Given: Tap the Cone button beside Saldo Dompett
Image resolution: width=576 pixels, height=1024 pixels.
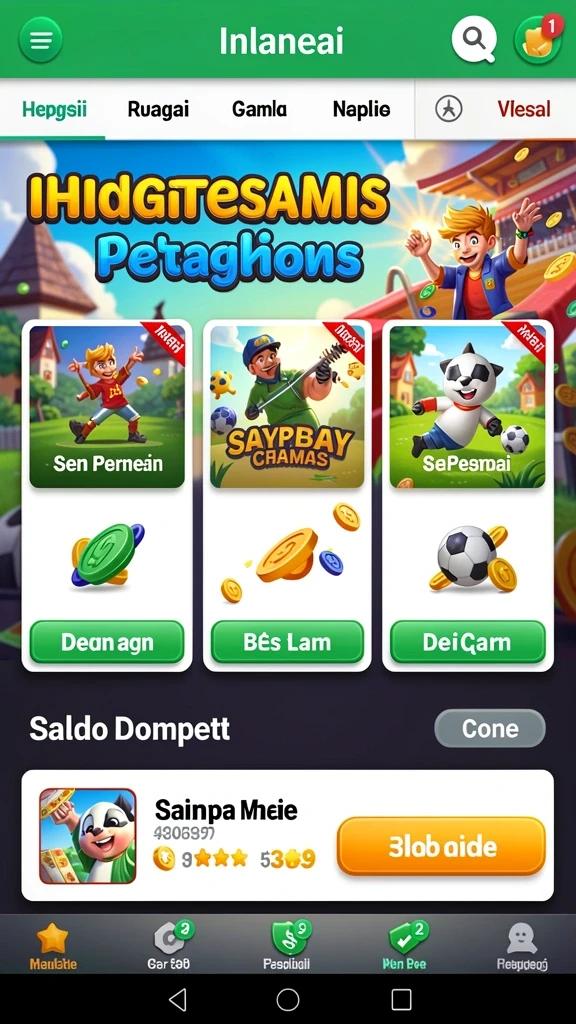Looking at the screenshot, I should click(x=490, y=728).
